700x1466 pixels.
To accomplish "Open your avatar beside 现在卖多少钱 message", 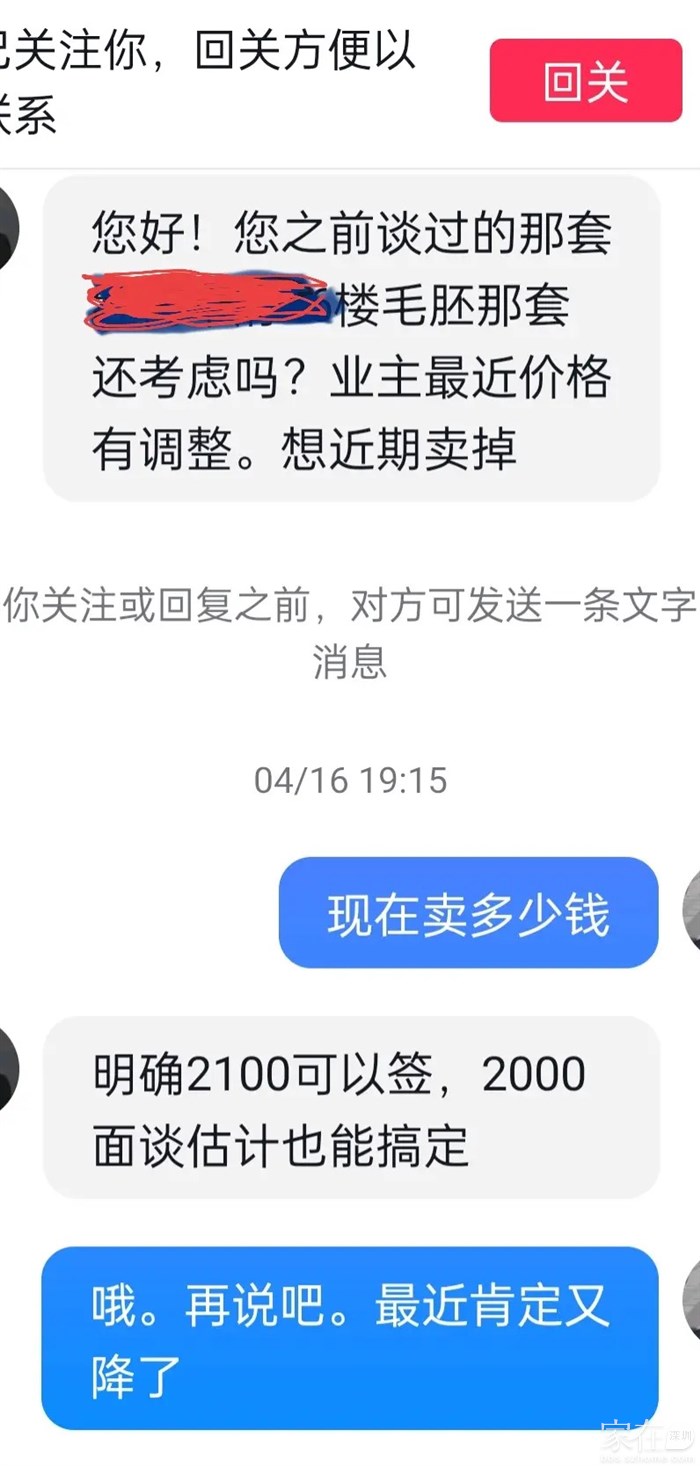I will click(x=691, y=911).
